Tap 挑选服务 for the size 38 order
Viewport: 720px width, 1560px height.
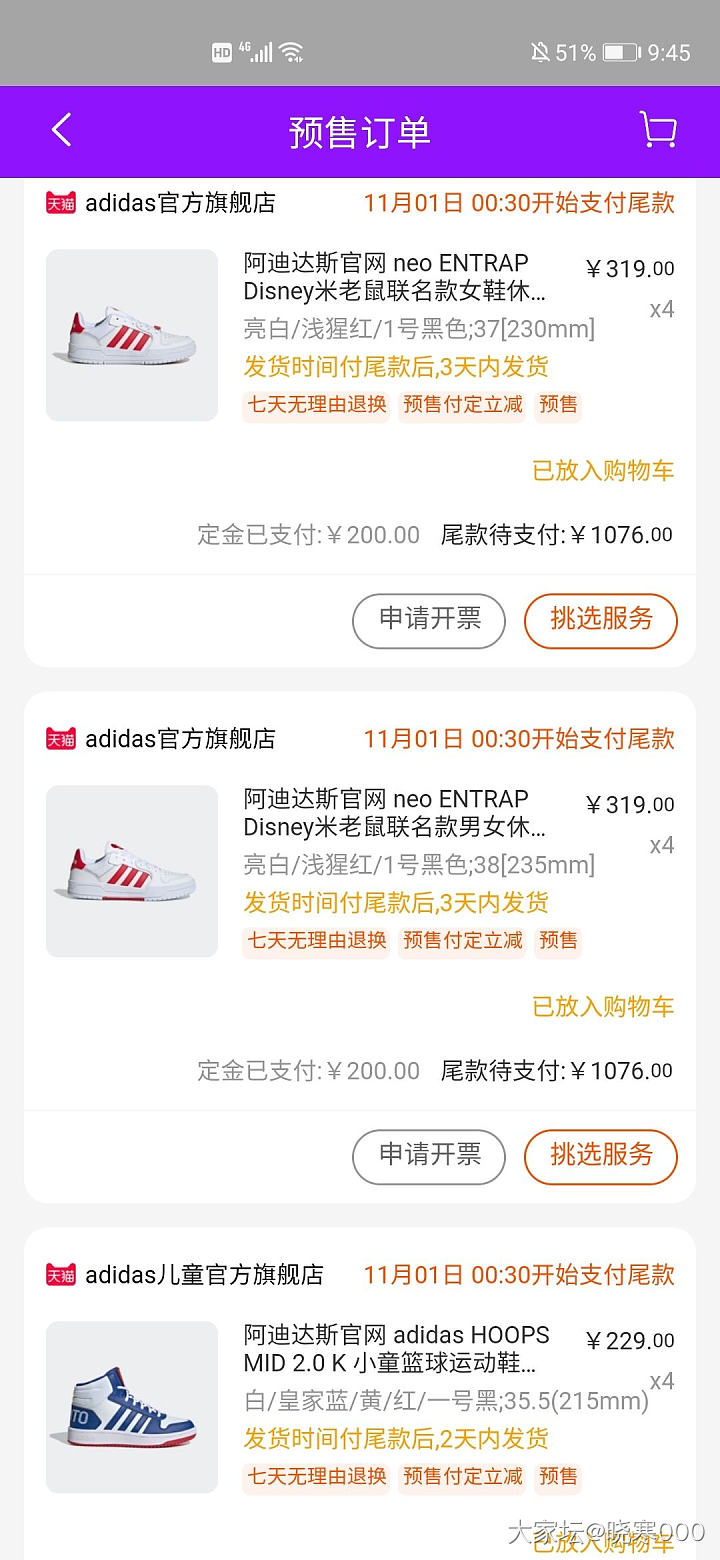pos(600,1157)
